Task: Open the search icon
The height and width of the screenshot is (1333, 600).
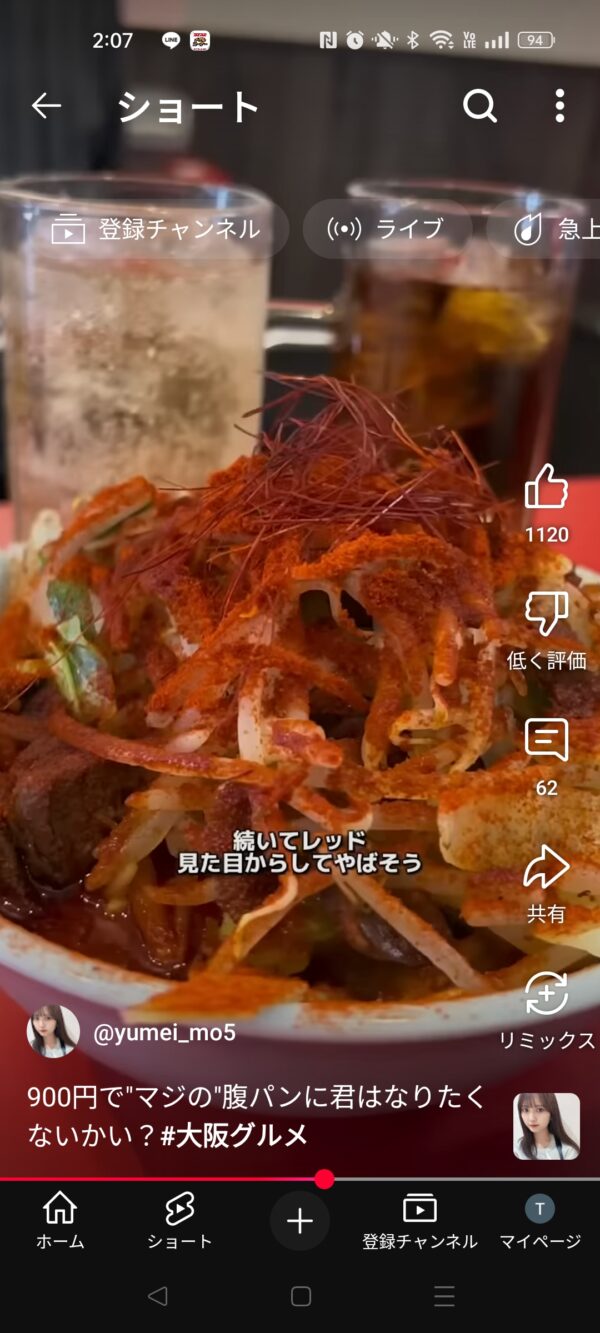Action: 480,106
